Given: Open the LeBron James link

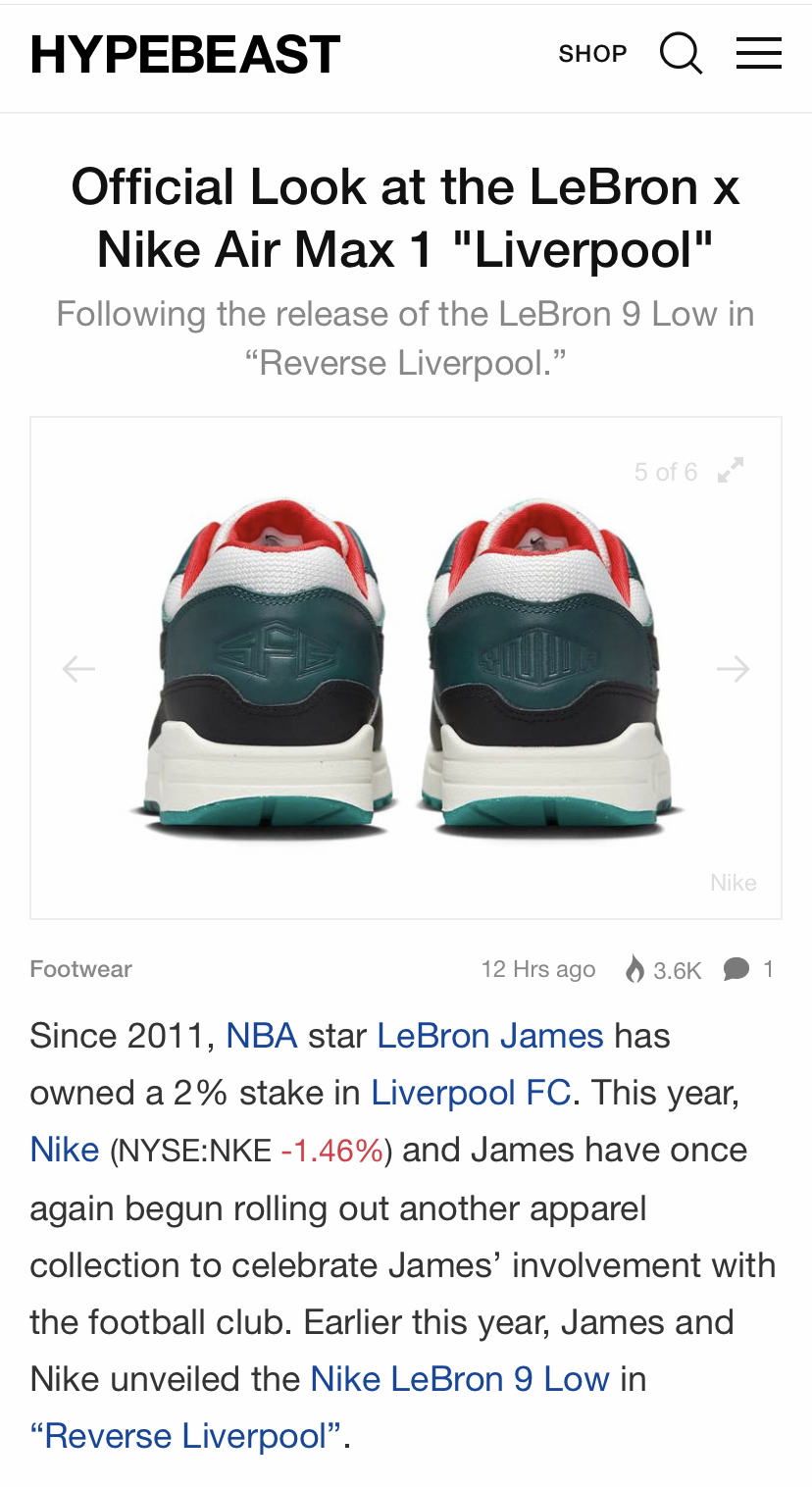Looking at the screenshot, I should pos(489,1036).
